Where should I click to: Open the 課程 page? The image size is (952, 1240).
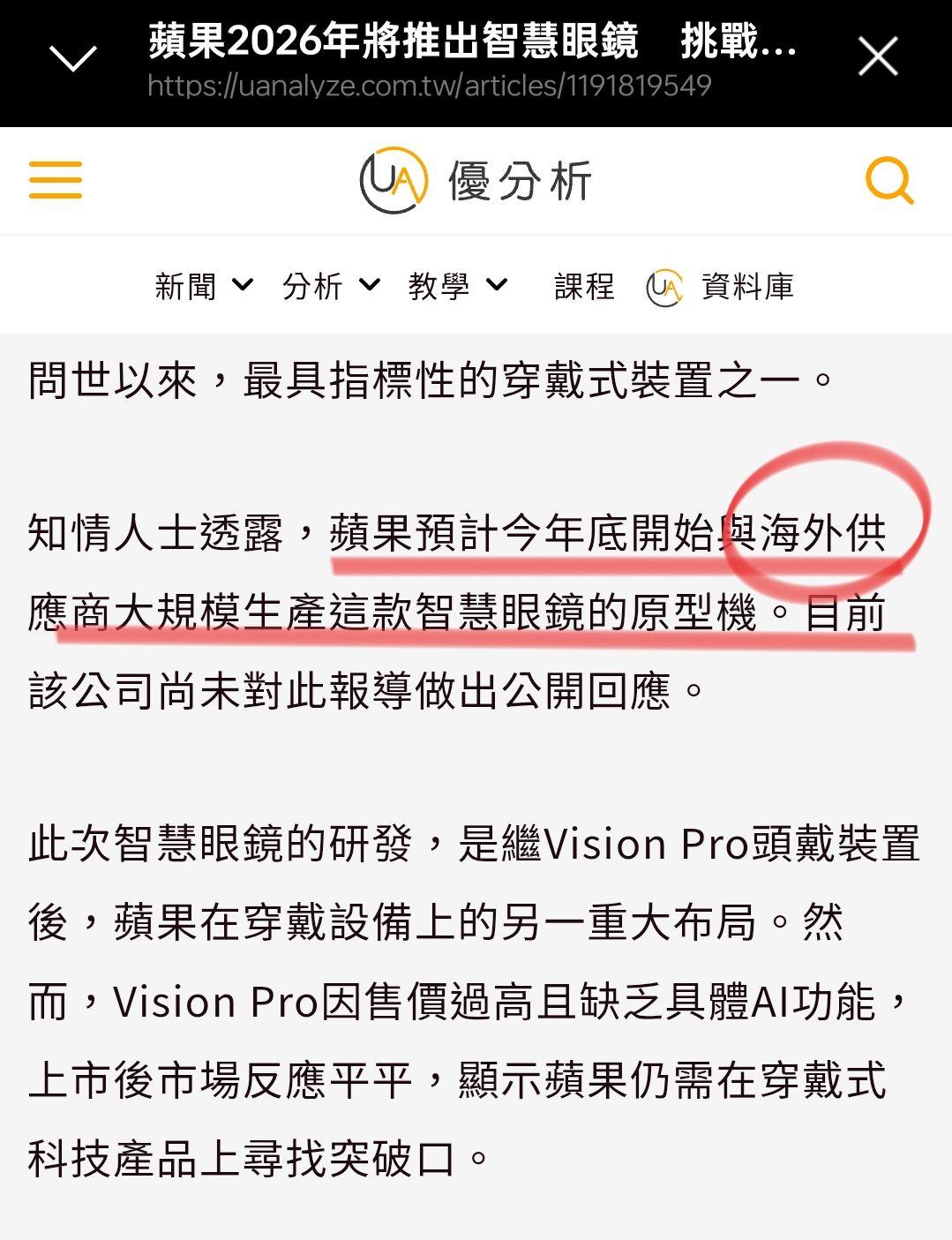tap(583, 287)
